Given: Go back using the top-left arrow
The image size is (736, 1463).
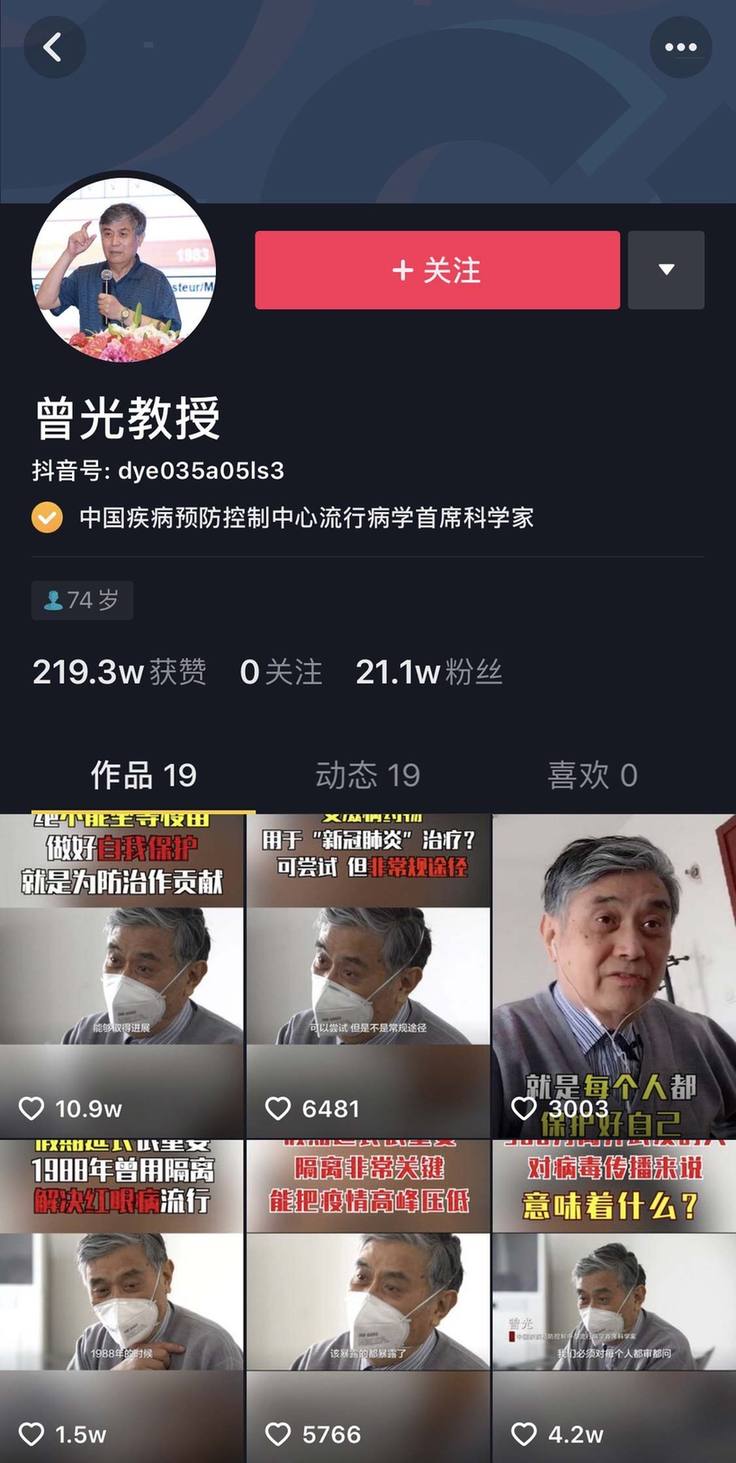Looking at the screenshot, I should point(54,47).
